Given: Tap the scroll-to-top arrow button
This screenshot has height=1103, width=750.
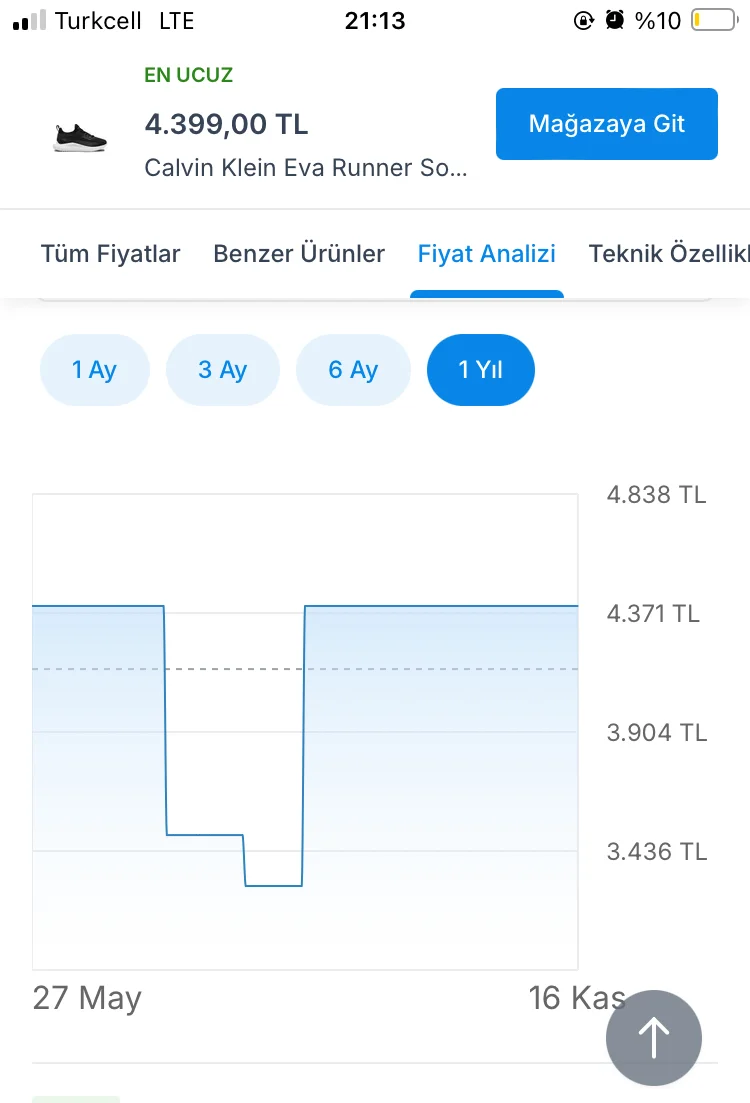Looking at the screenshot, I should coord(654,1038).
